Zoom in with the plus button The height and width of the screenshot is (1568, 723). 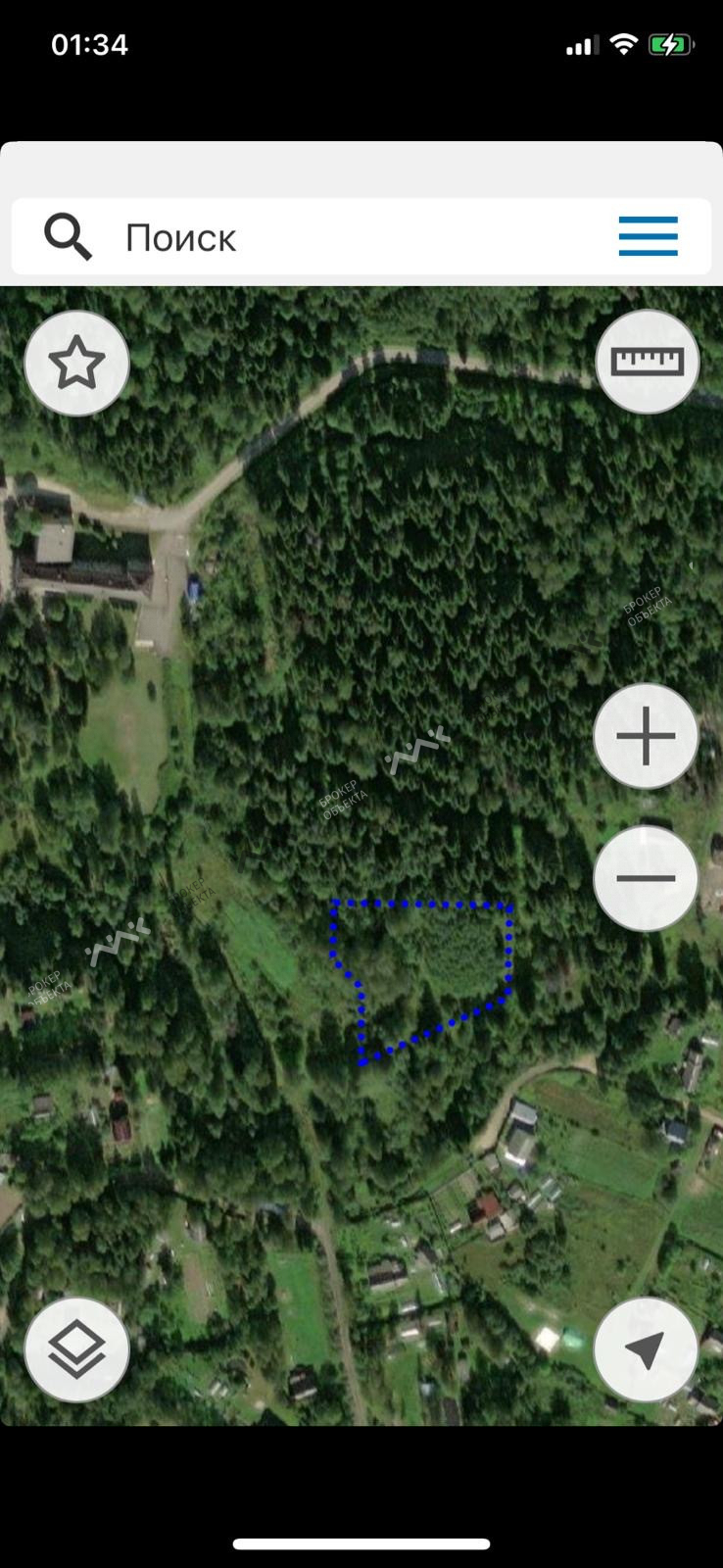click(x=646, y=736)
